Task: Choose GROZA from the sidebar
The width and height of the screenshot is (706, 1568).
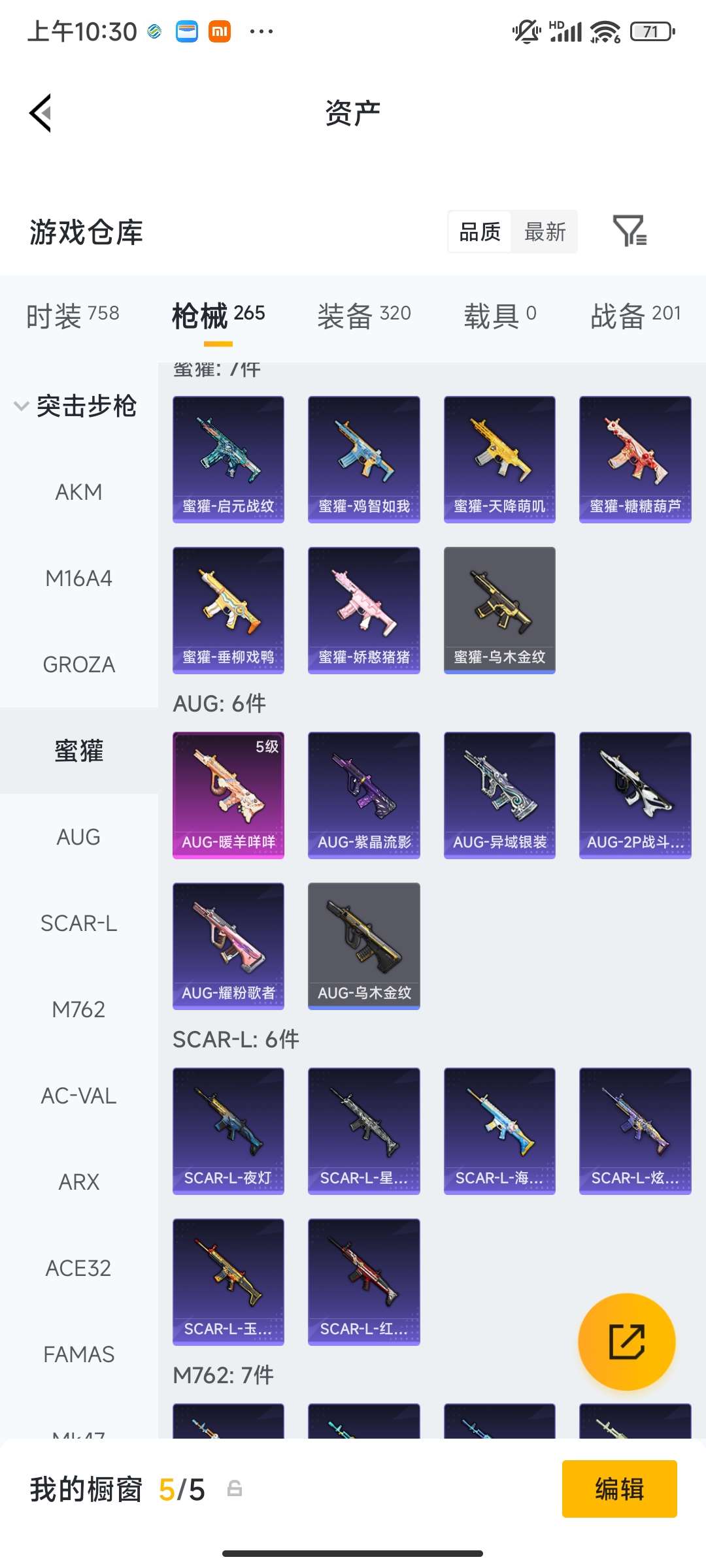Action: pos(78,664)
